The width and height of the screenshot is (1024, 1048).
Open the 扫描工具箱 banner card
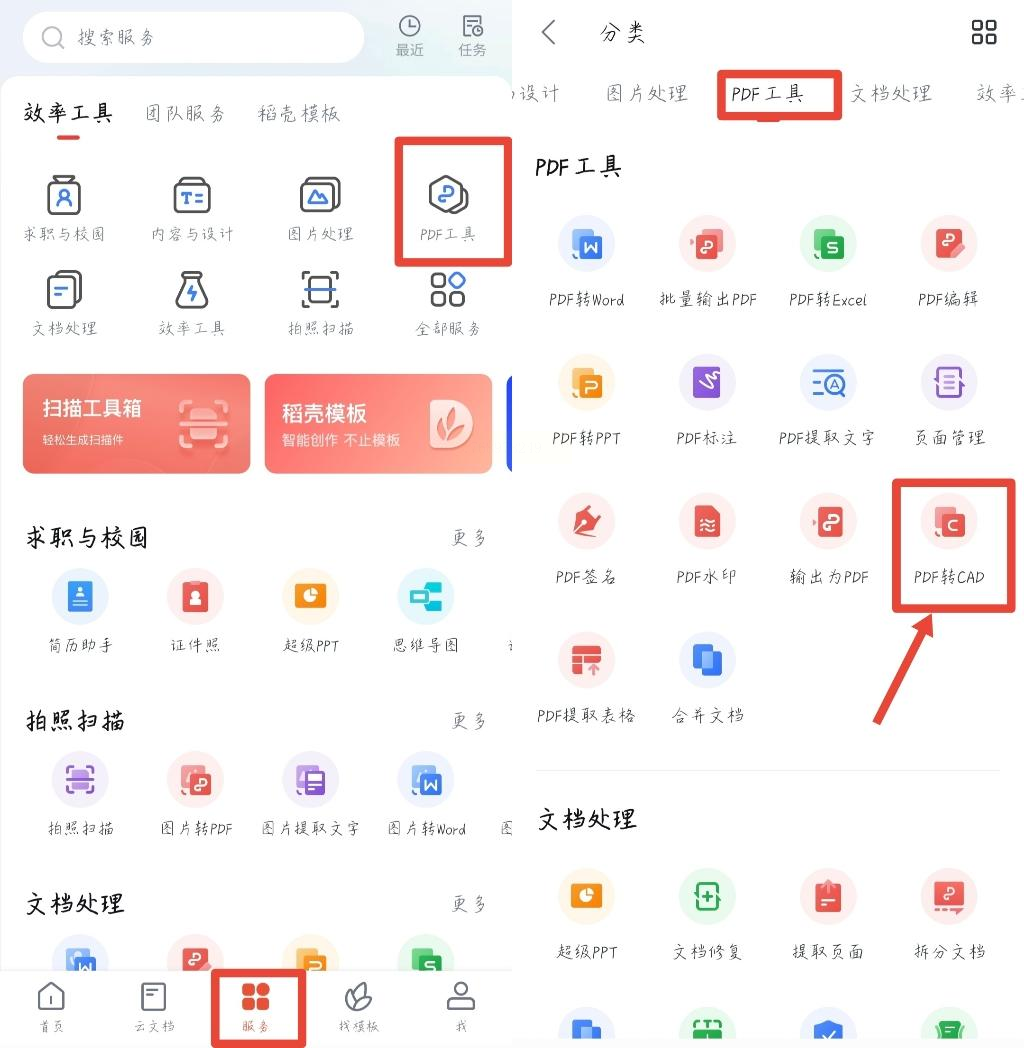click(x=136, y=423)
